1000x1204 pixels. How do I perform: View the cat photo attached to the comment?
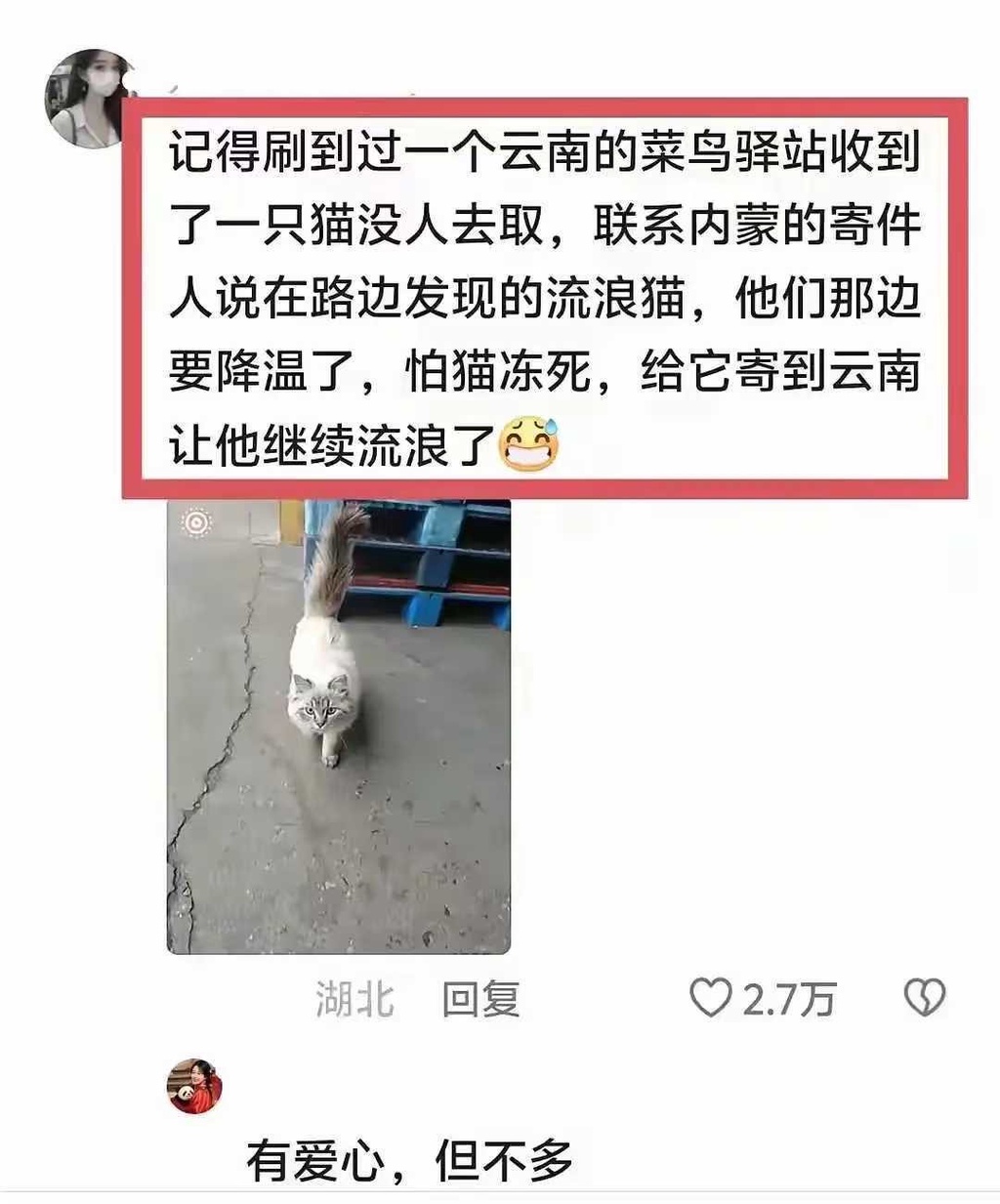pyautogui.click(x=338, y=727)
